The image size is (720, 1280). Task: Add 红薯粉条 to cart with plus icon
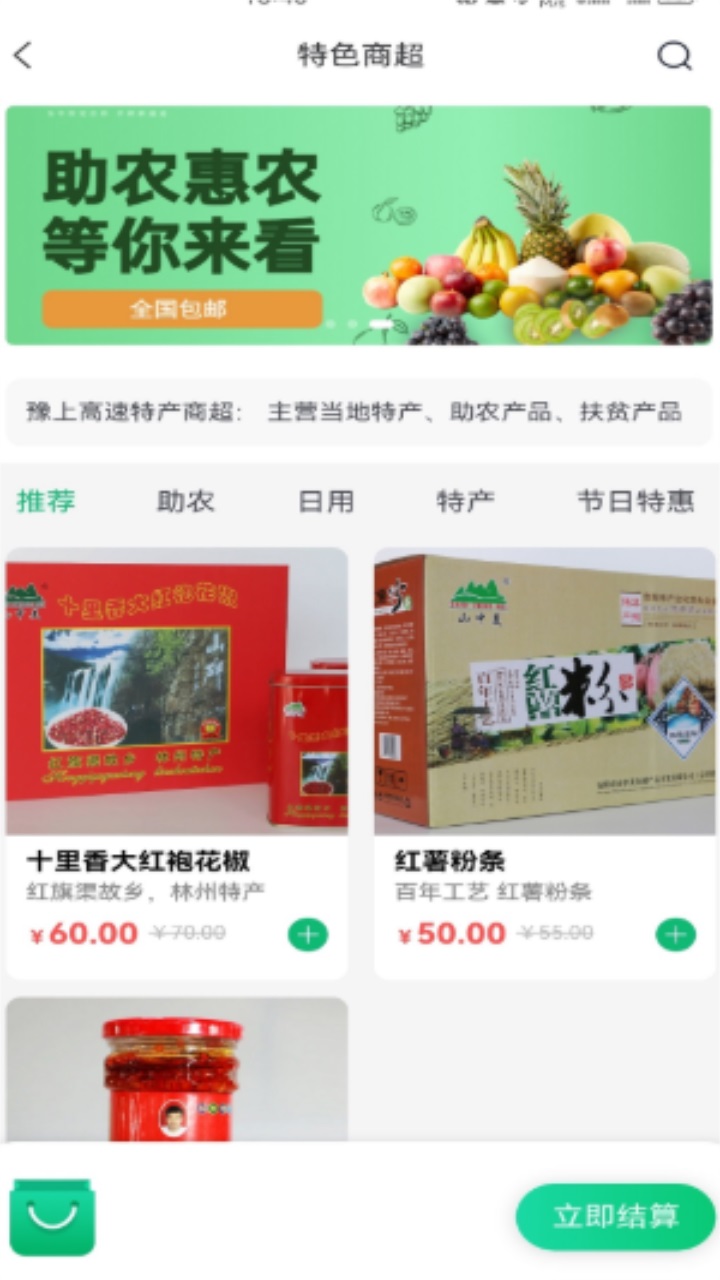(x=676, y=934)
